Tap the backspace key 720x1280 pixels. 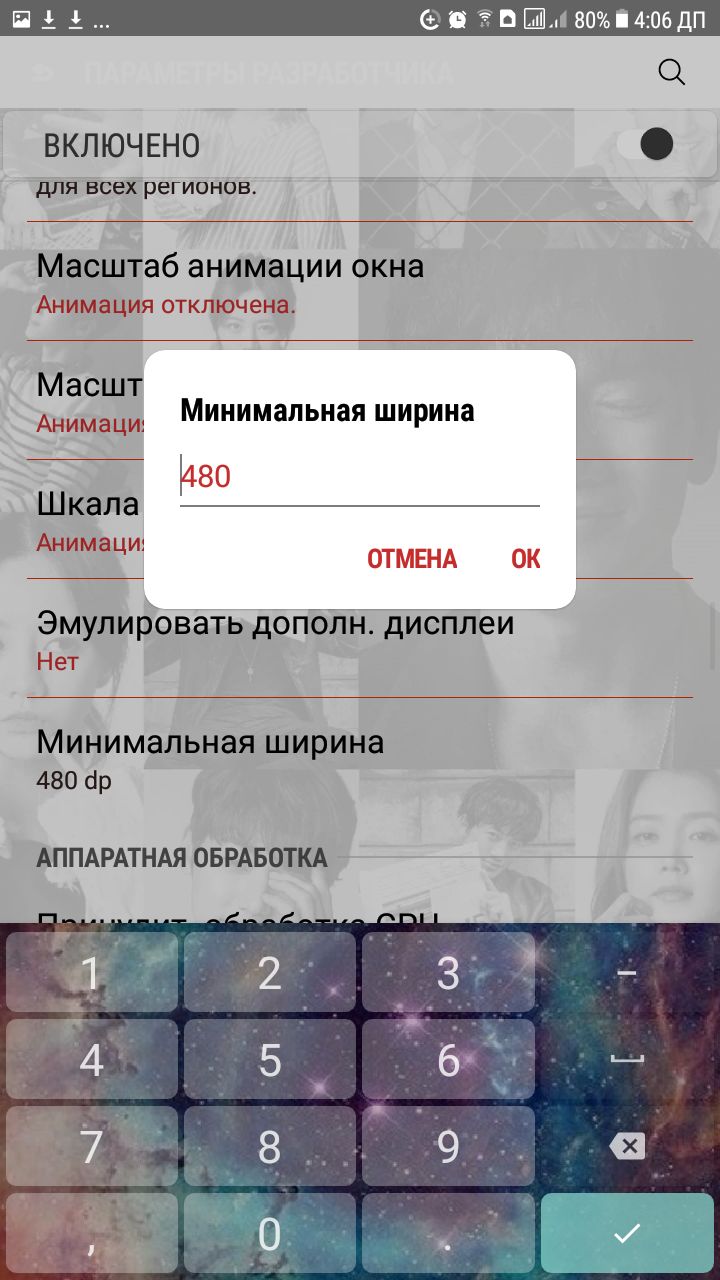[627, 1146]
